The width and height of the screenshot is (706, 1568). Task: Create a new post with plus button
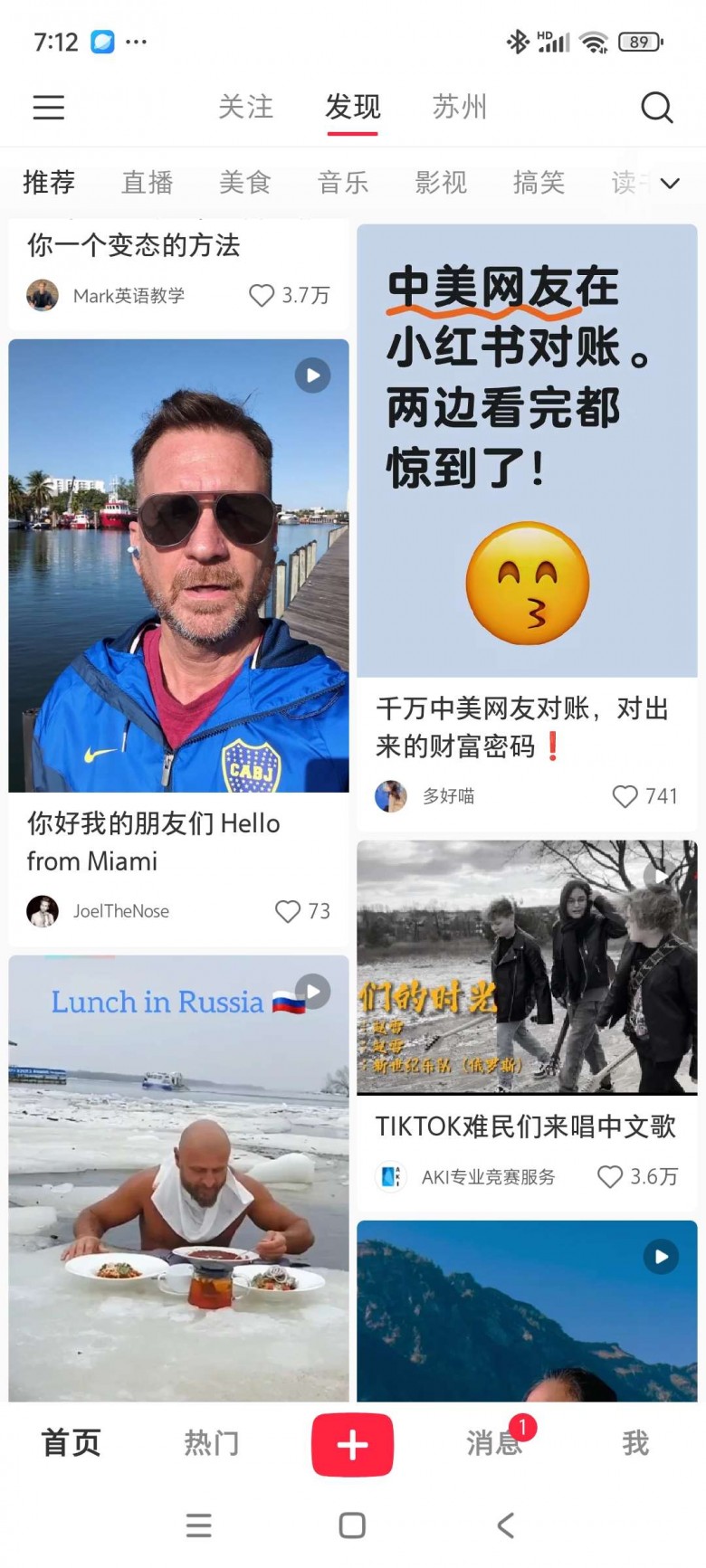pos(352,1444)
